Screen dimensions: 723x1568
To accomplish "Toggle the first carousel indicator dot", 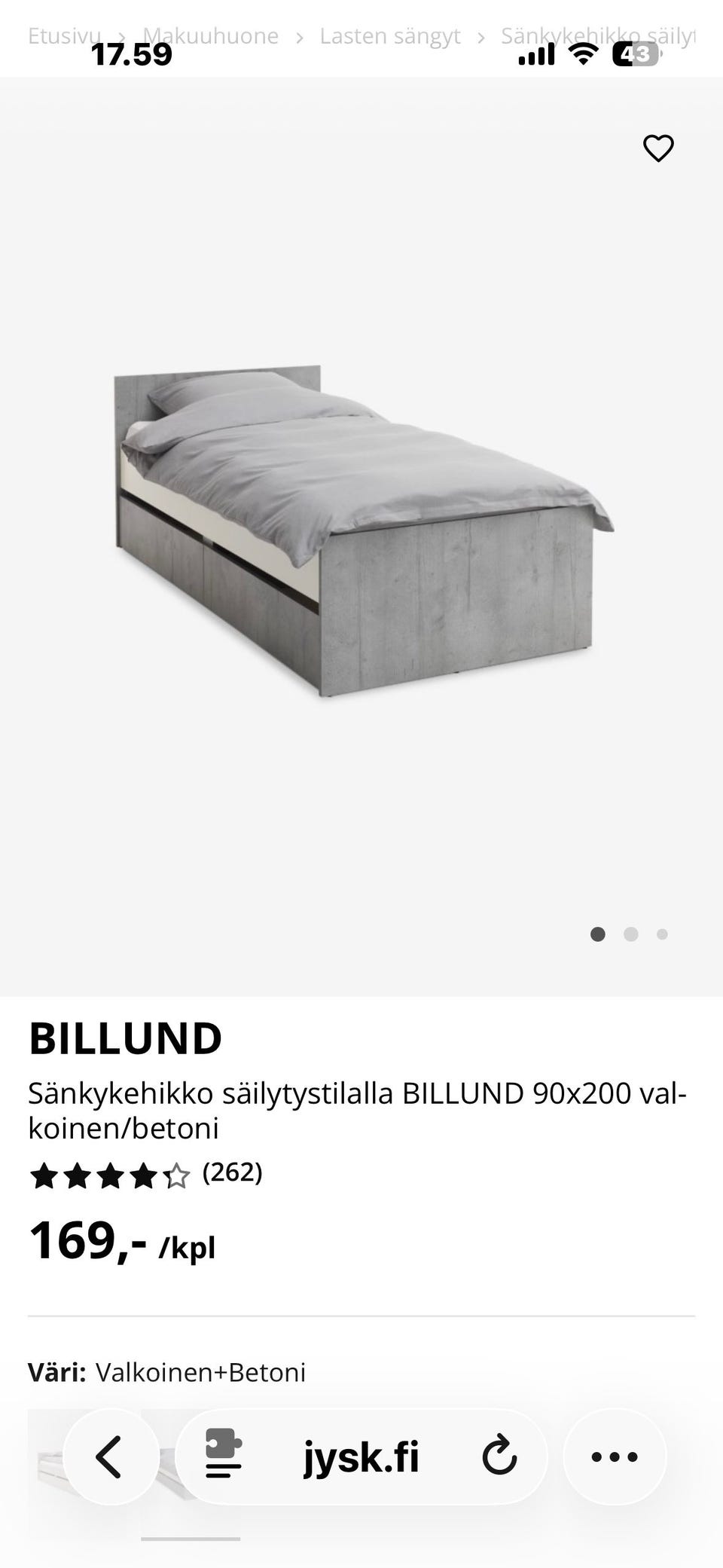I will click(599, 934).
